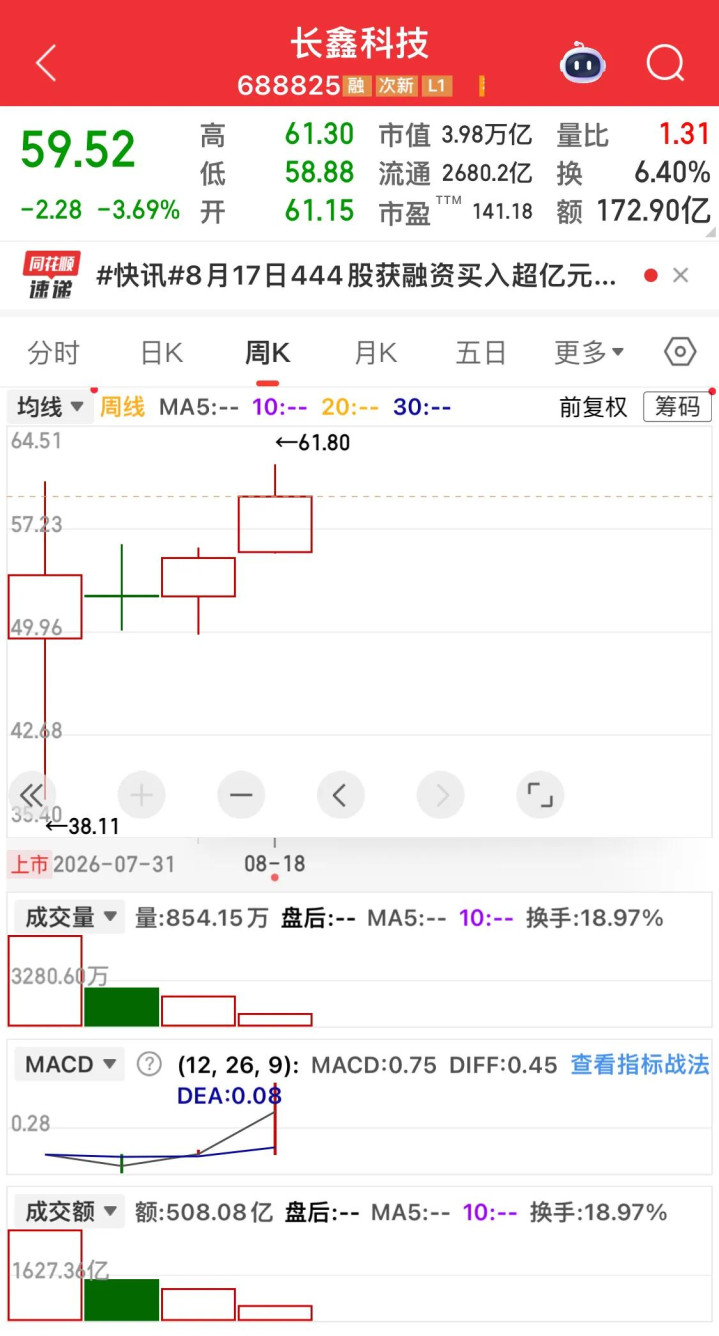
Task: Open the MACD indicator dropdown
Action: click(69, 1064)
